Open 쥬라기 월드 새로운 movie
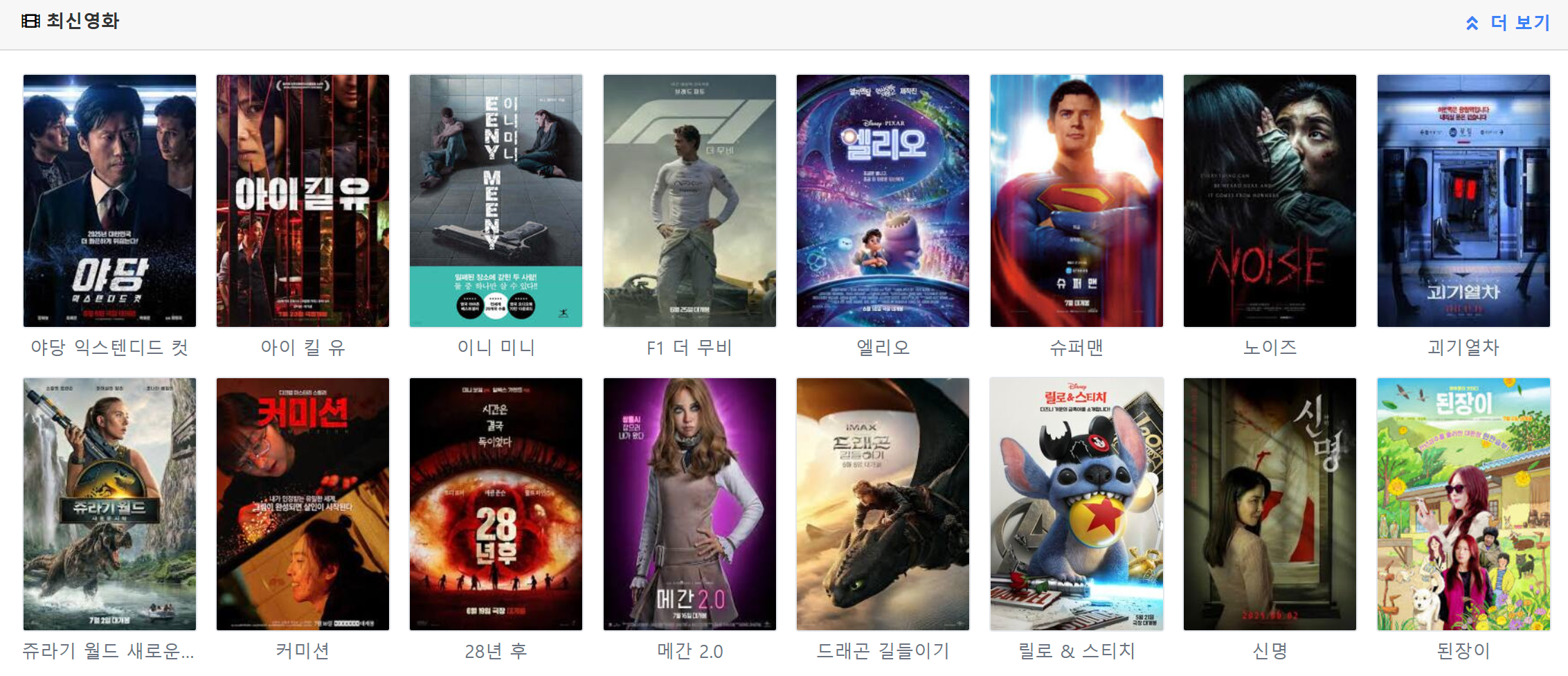The width and height of the screenshot is (1568, 676). pyautogui.click(x=109, y=504)
